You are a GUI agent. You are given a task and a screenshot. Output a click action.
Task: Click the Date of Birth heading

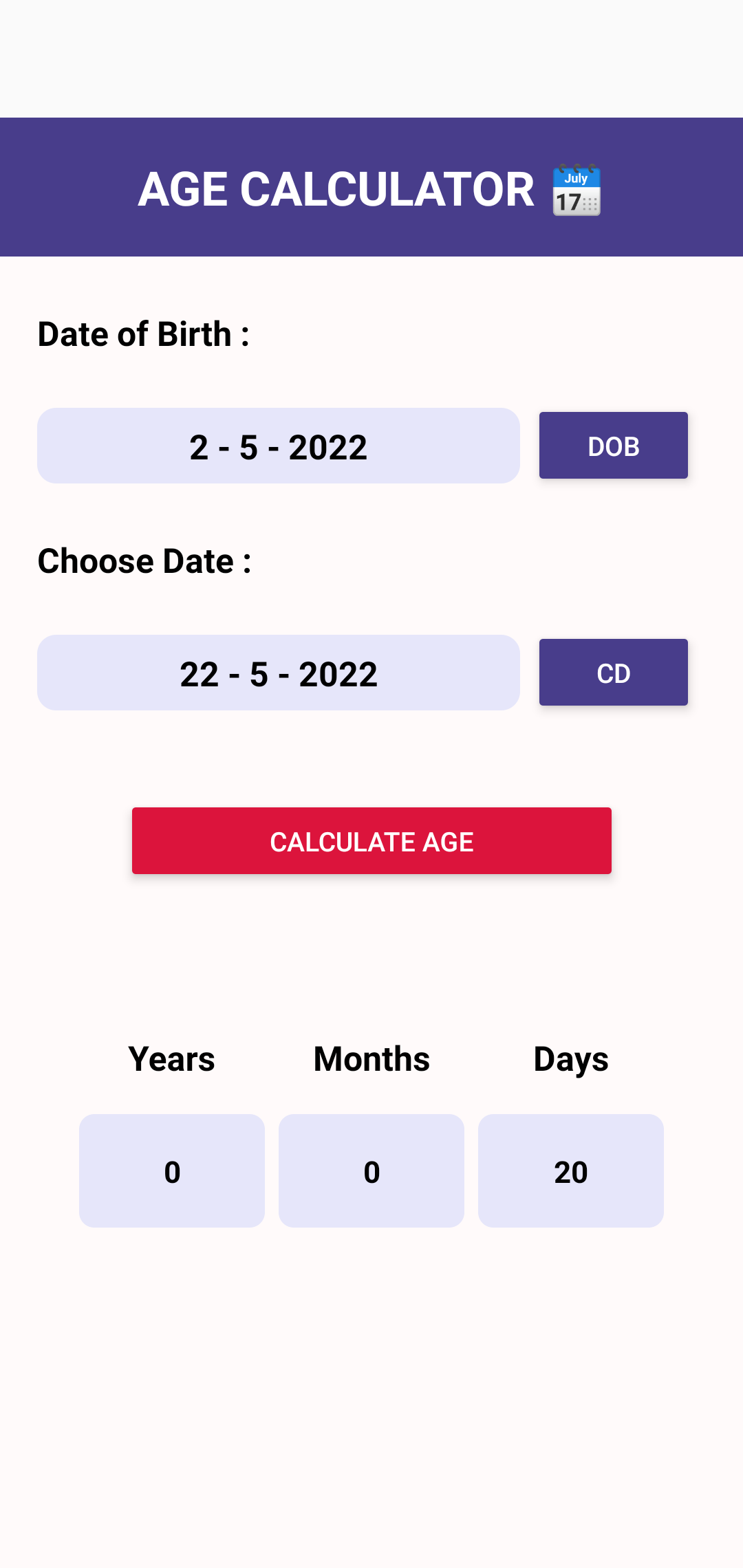(142, 334)
